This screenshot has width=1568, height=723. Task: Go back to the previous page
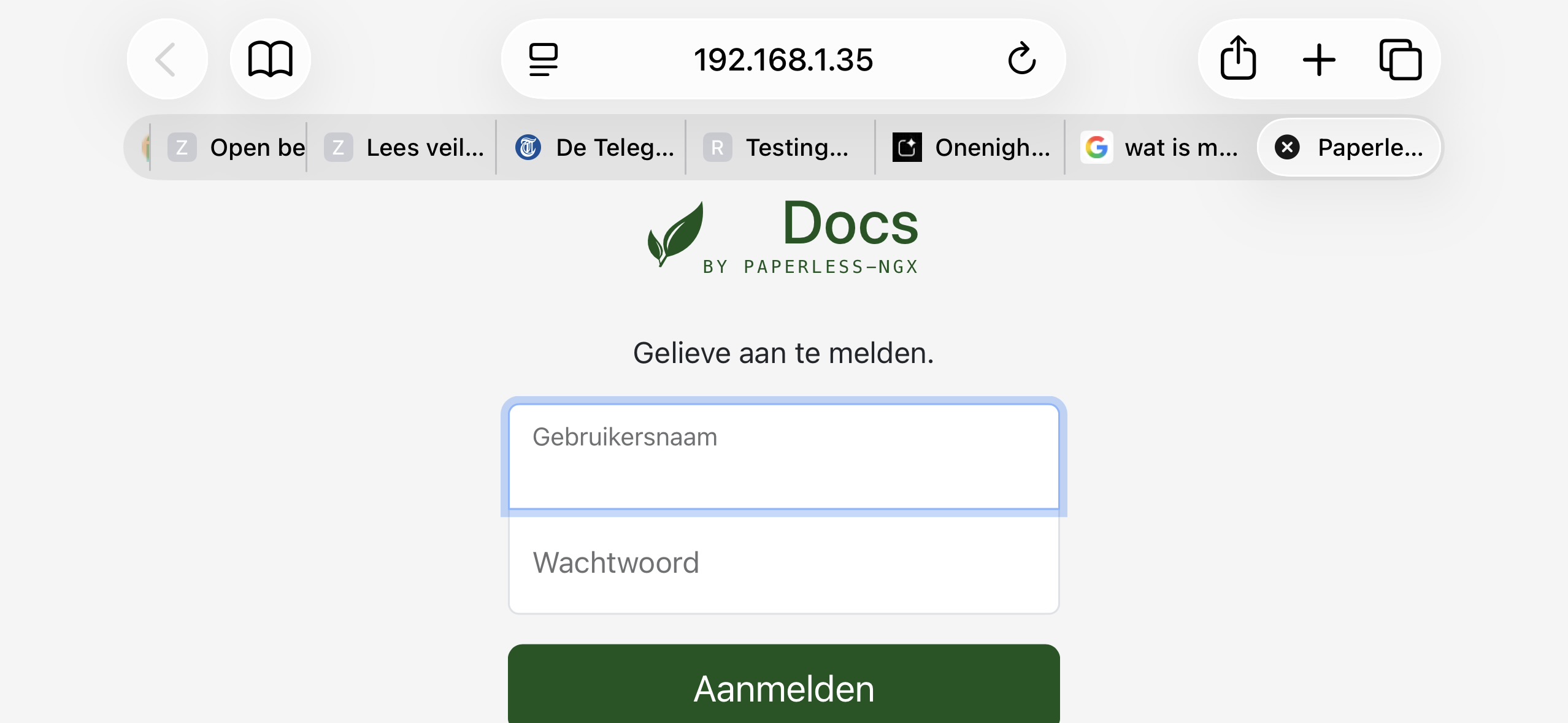(166, 59)
